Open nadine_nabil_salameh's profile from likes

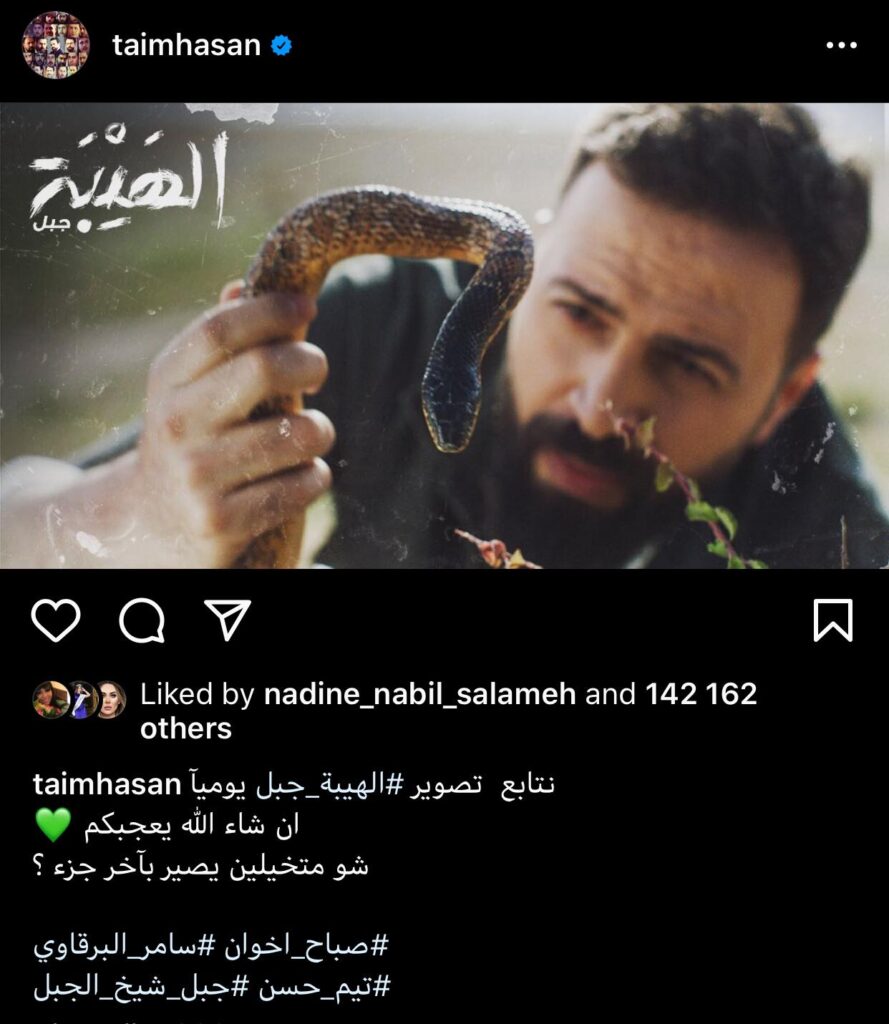tap(420, 694)
